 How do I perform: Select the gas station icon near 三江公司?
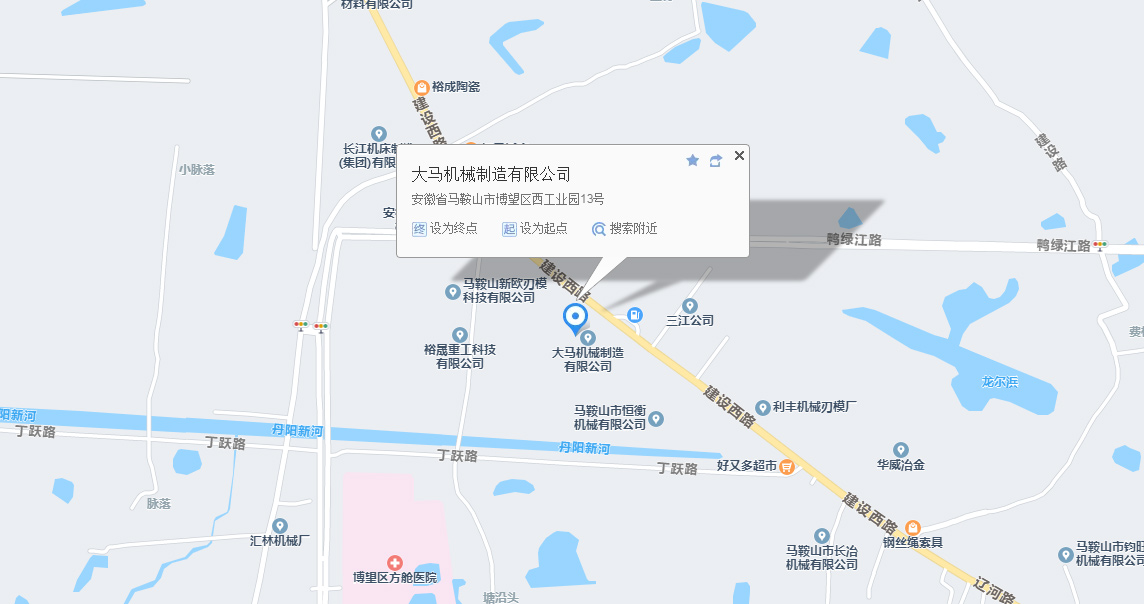pos(635,315)
